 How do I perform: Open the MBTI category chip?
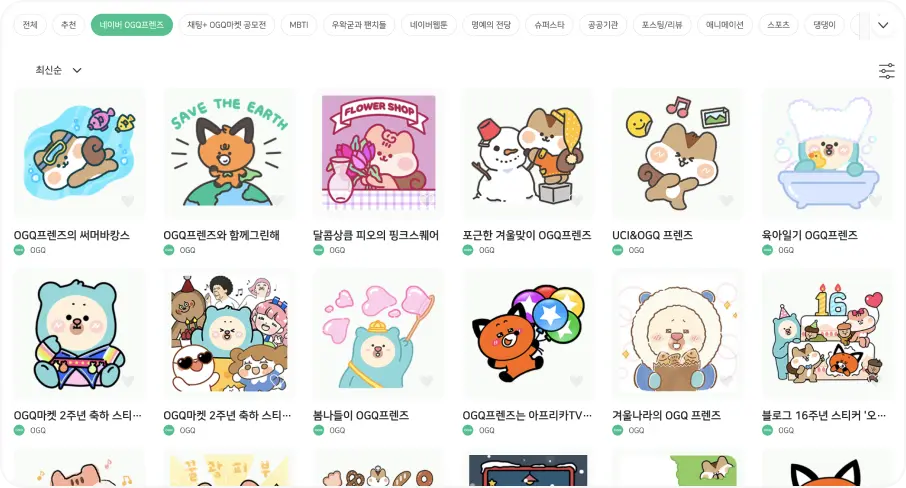pyautogui.click(x=299, y=25)
